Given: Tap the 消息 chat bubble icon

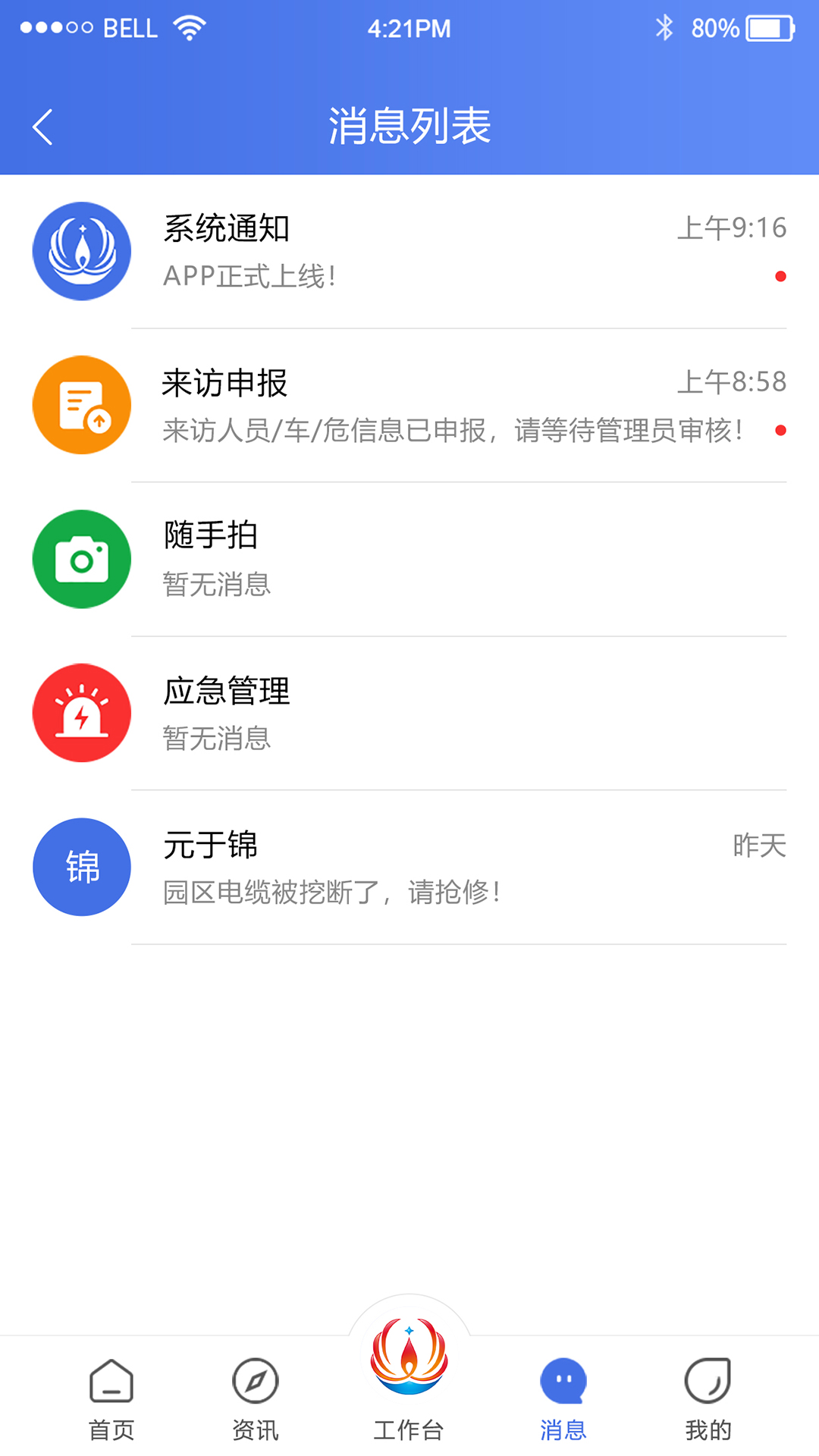Looking at the screenshot, I should tap(563, 1376).
